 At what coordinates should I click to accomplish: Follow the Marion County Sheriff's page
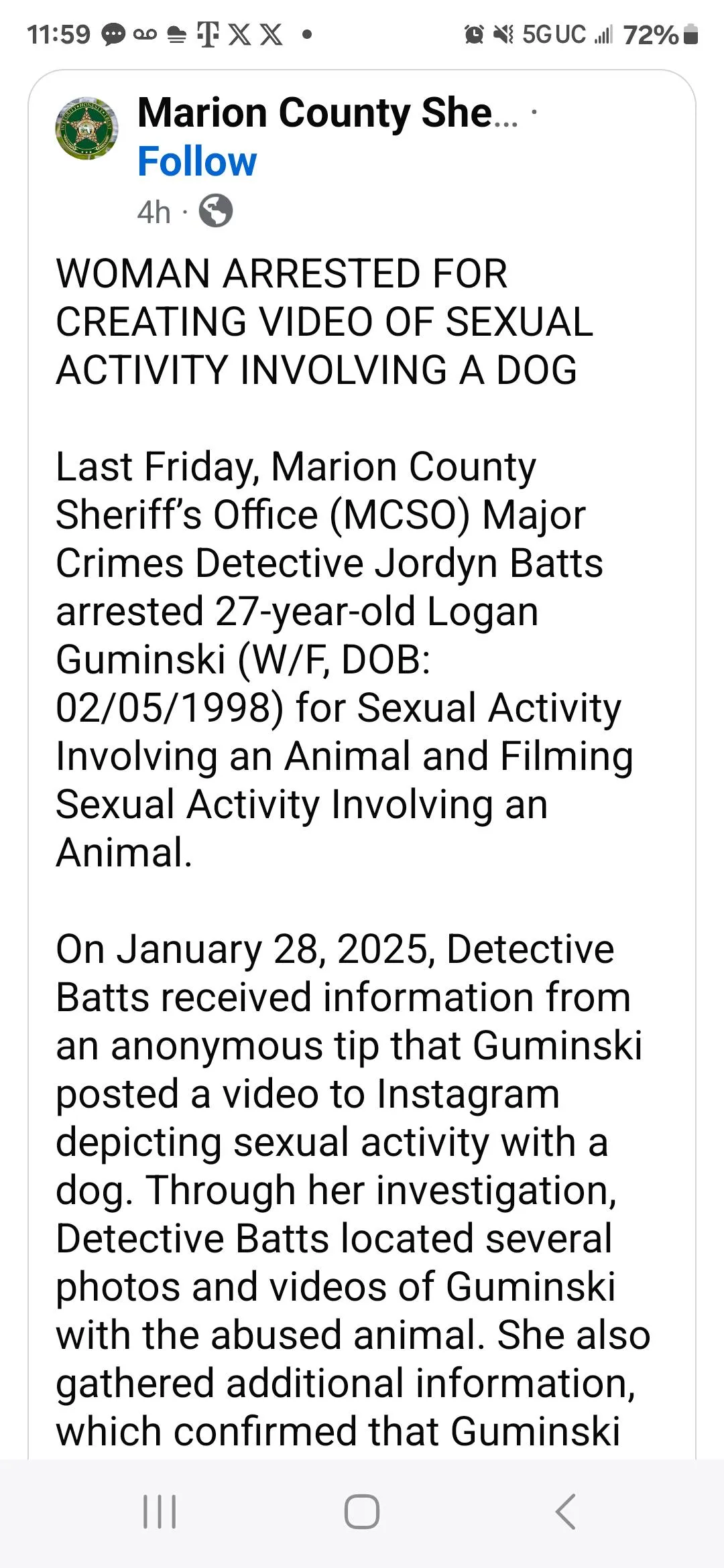pyautogui.click(x=196, y=162)
